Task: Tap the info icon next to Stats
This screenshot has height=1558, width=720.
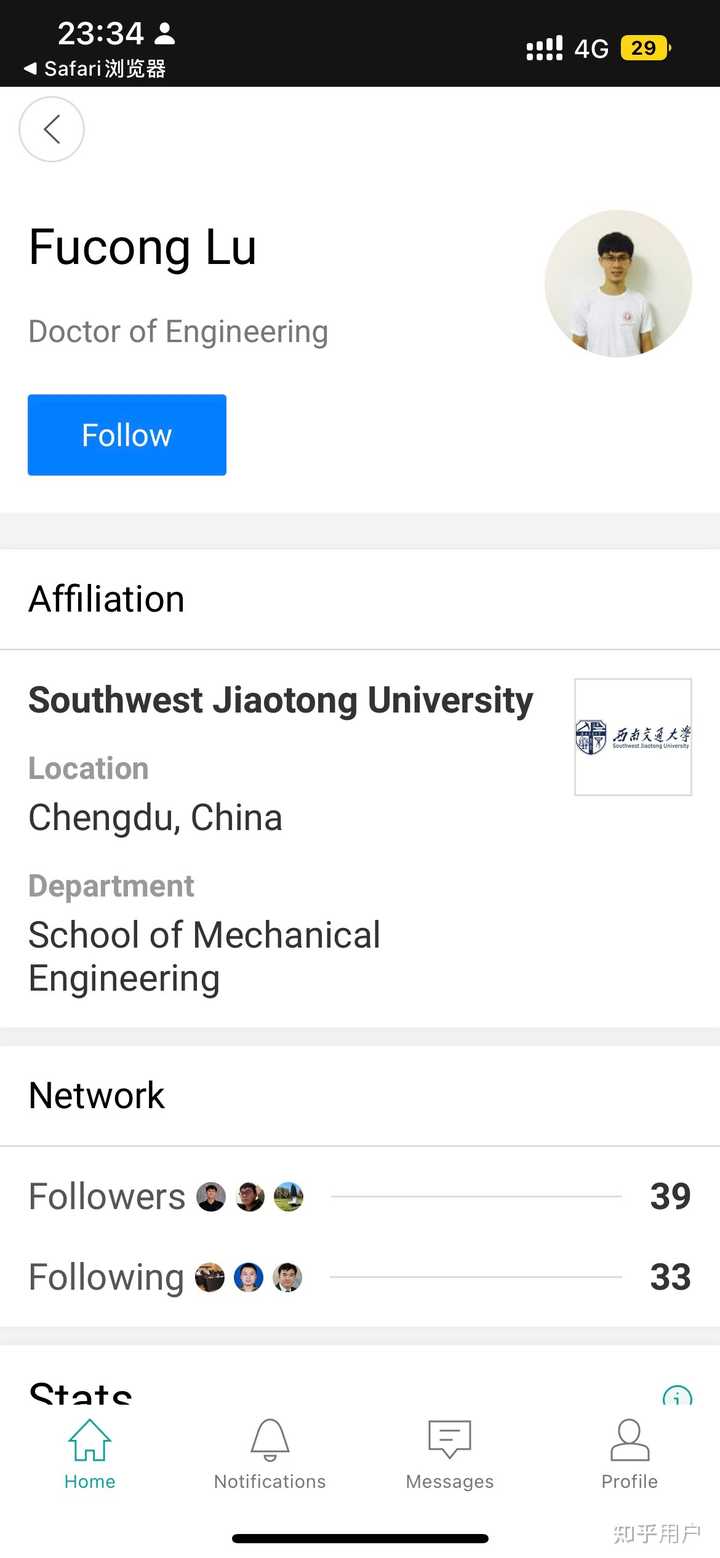Action: (678, 1397)
